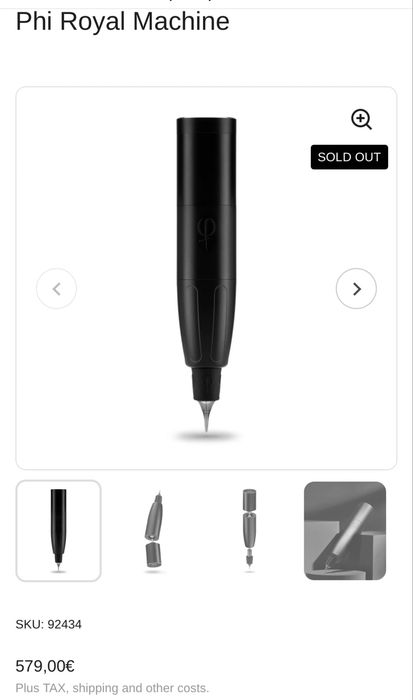Viewport: 413px width, 700px height.
Task: Select the first black machine thumbnail
Action: pyautogui.click(x=58, y=530)
